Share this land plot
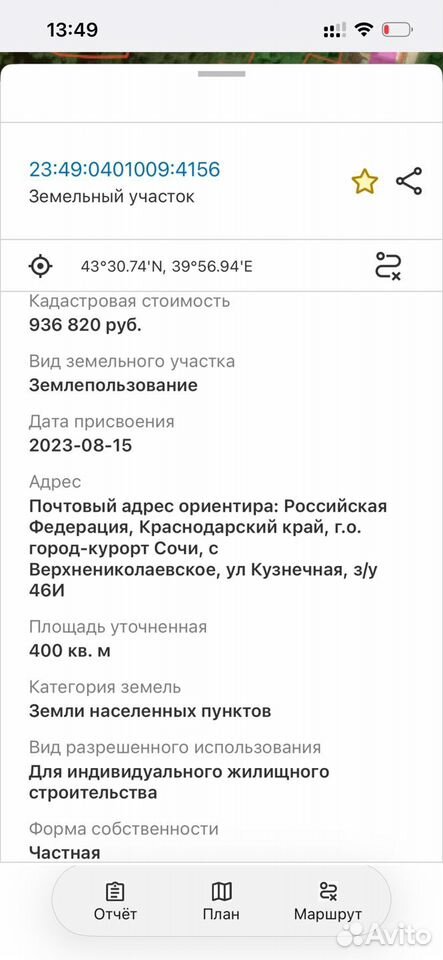Image resolution: width=443 pixels, height=960 pixels. pos(409,181)
